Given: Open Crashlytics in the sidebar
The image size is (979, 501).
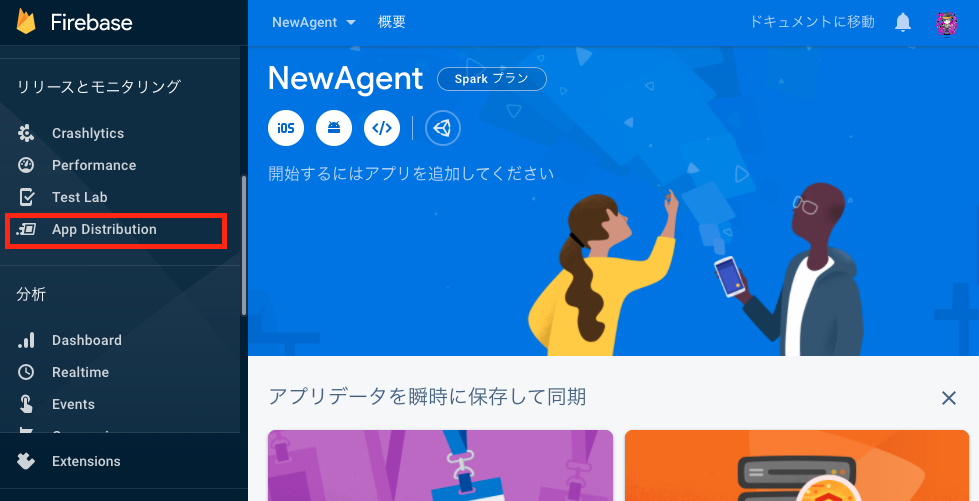Looking at the screenshot, I should [87, 133].
